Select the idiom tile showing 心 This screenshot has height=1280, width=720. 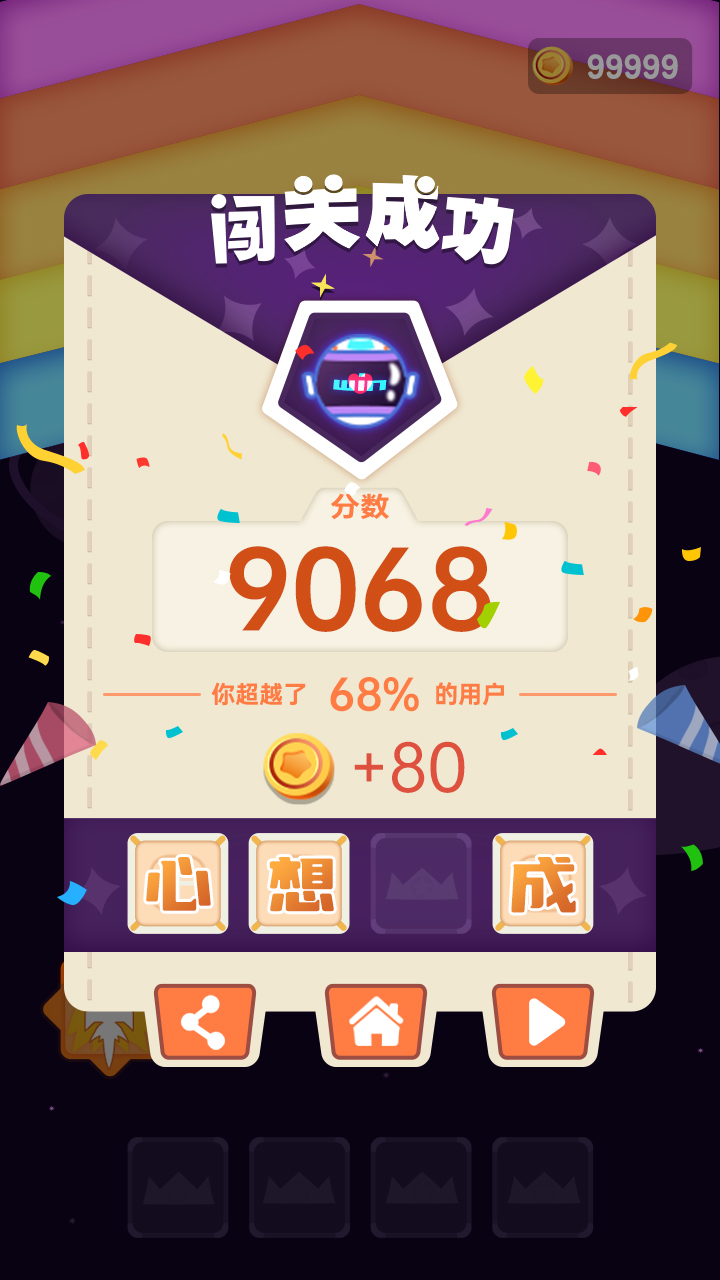[177, 884]
